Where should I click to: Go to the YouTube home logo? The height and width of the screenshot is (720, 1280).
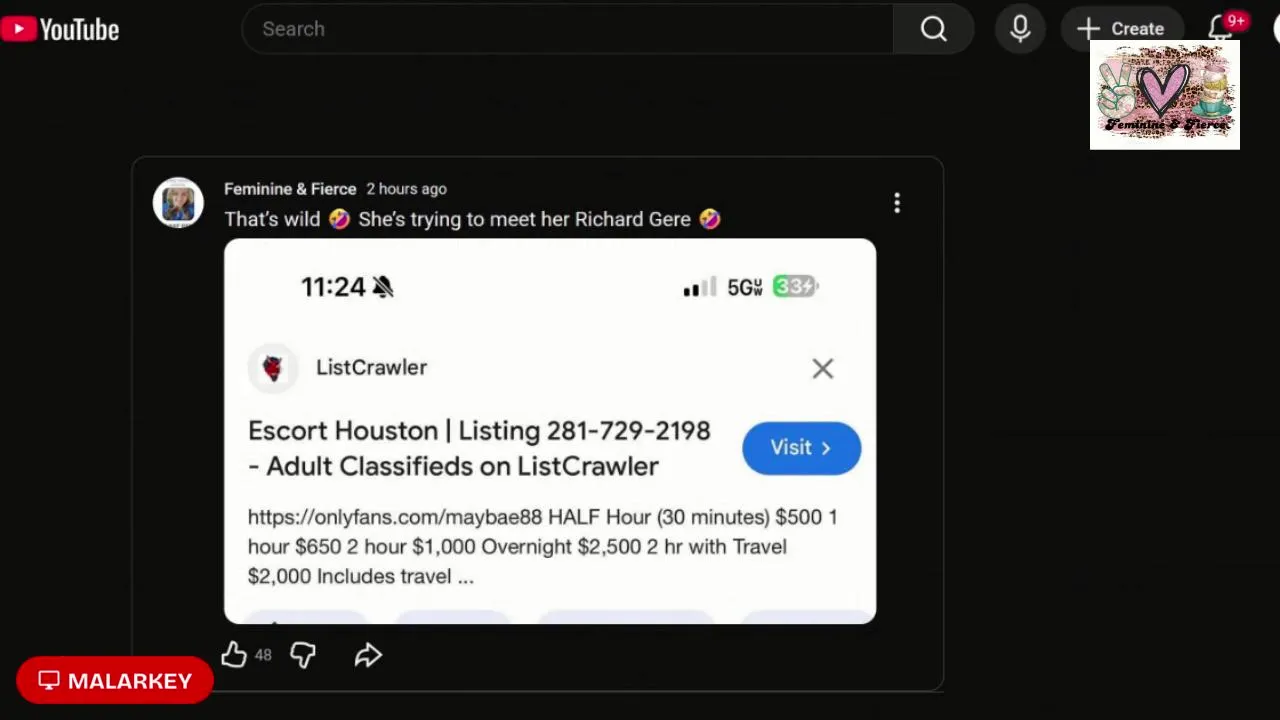click(60, 29)
